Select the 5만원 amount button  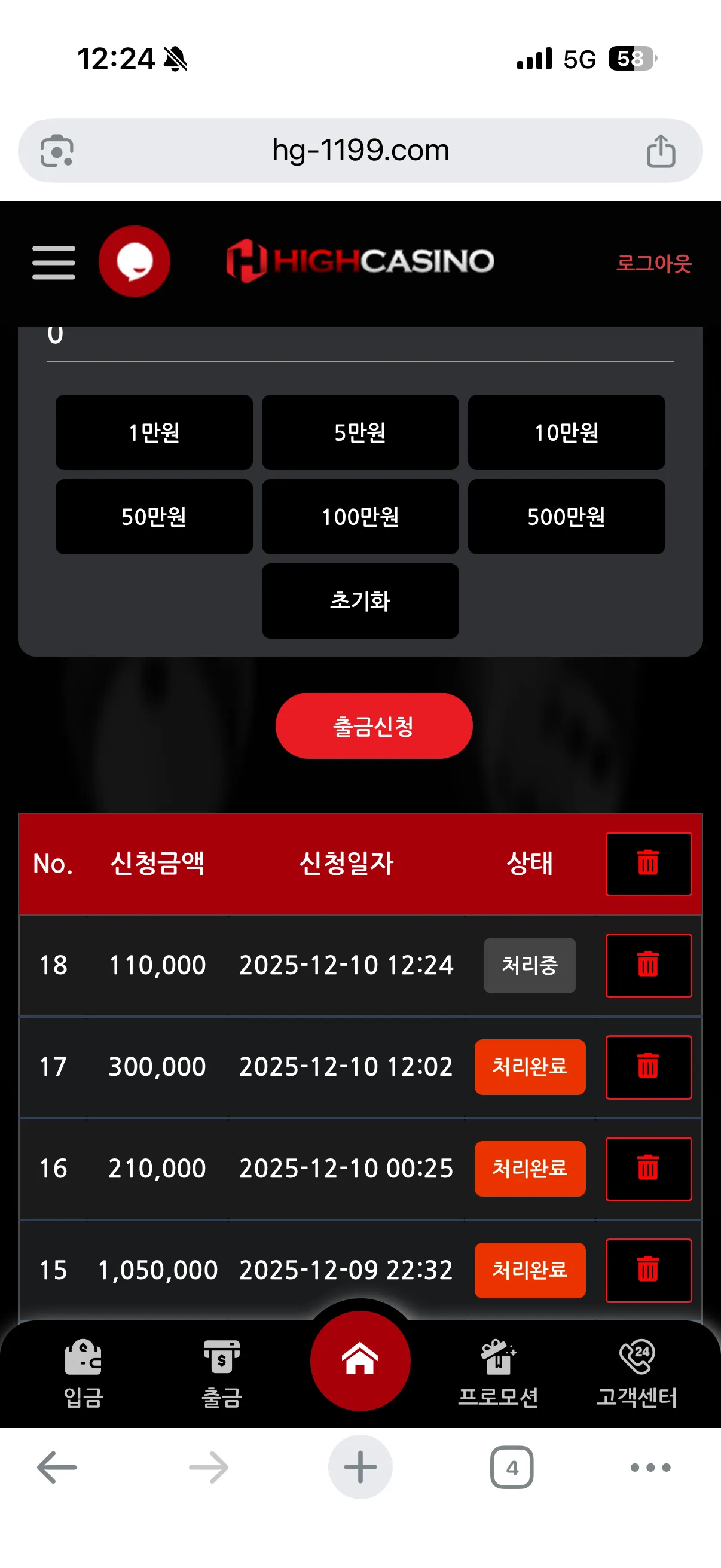(x=360, y=432)
